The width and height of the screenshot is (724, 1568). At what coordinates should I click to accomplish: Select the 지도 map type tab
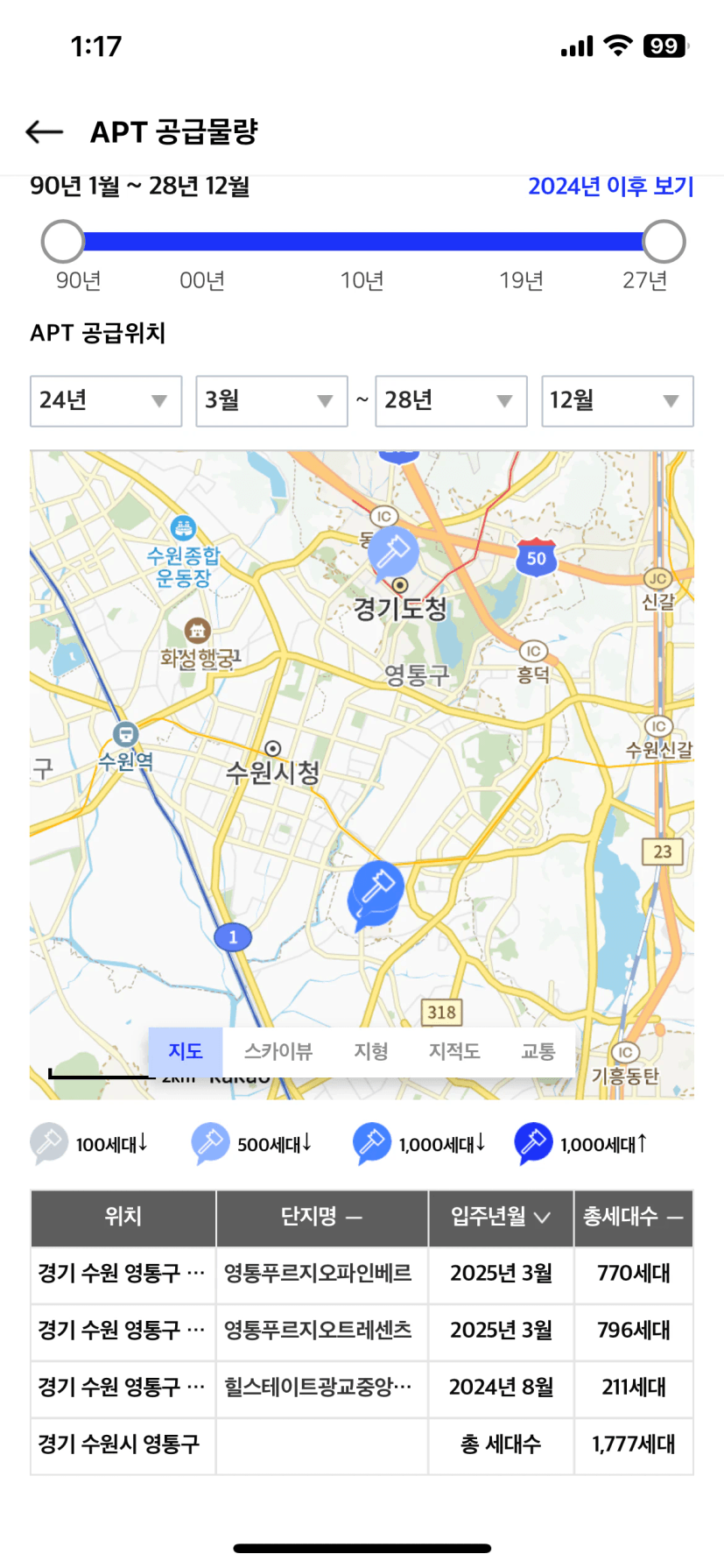tap(186, 1051)
